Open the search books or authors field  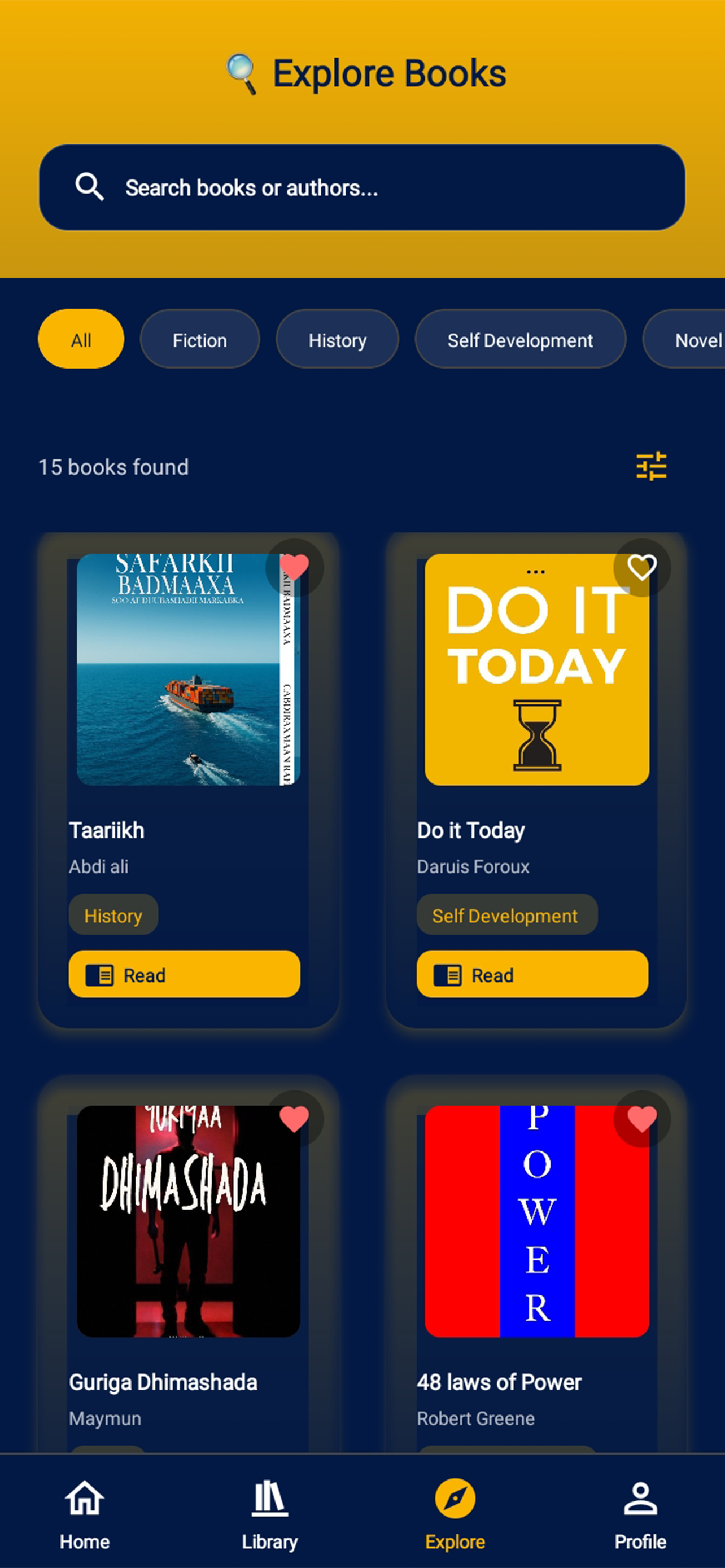(361, 187)
